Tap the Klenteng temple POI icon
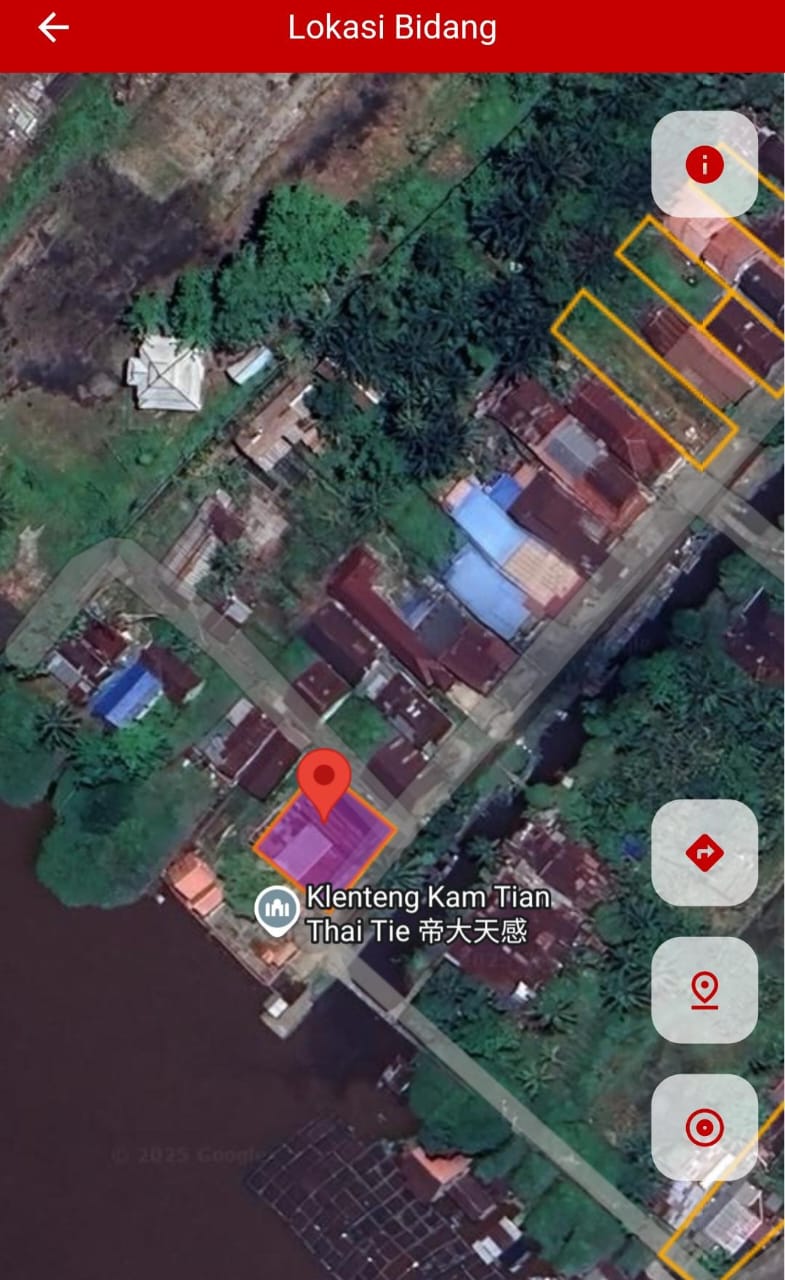 pyautogui.click(x=278, y=908)
